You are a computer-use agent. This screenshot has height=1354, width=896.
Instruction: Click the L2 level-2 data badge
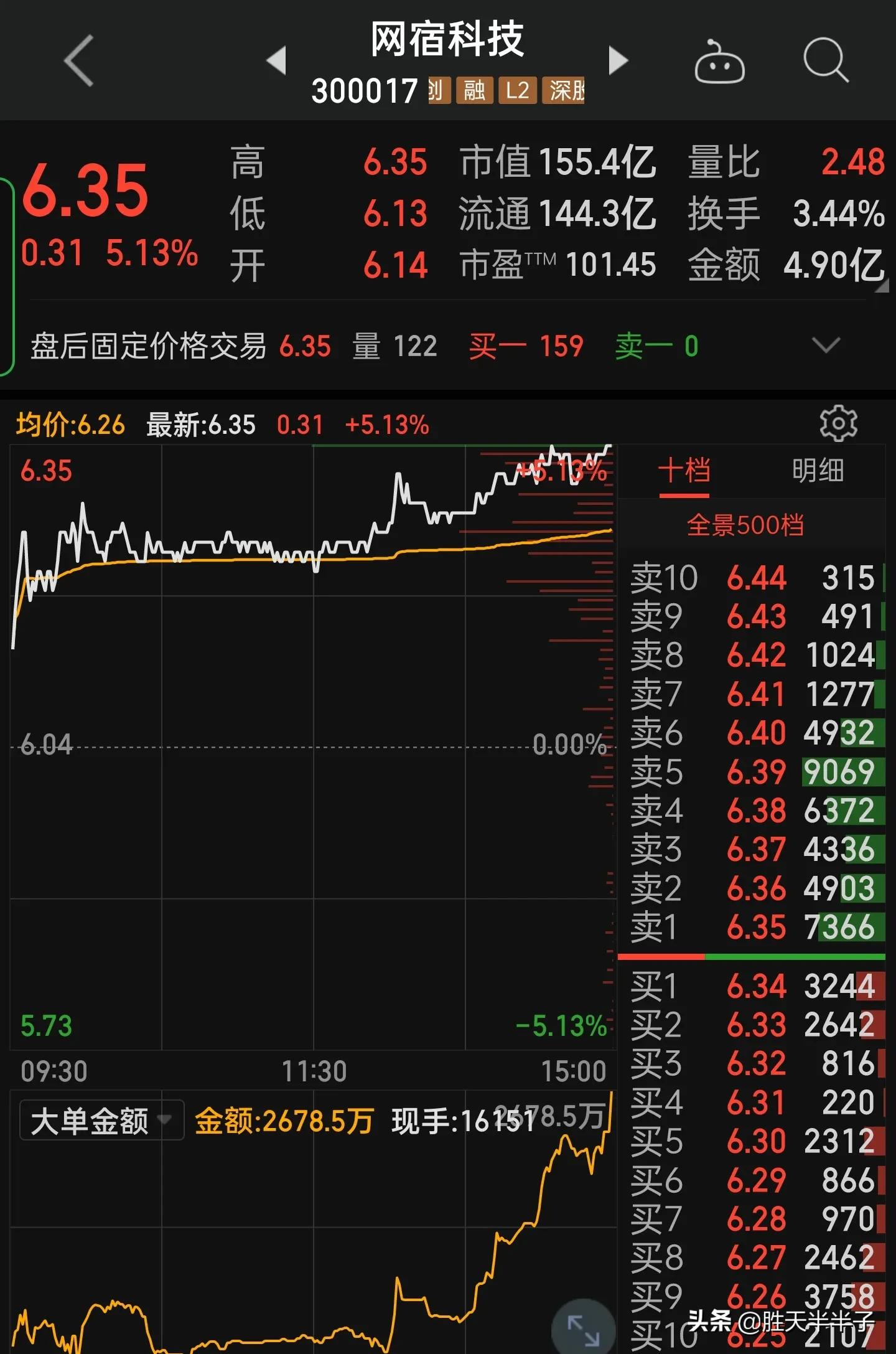click(518, 90)
